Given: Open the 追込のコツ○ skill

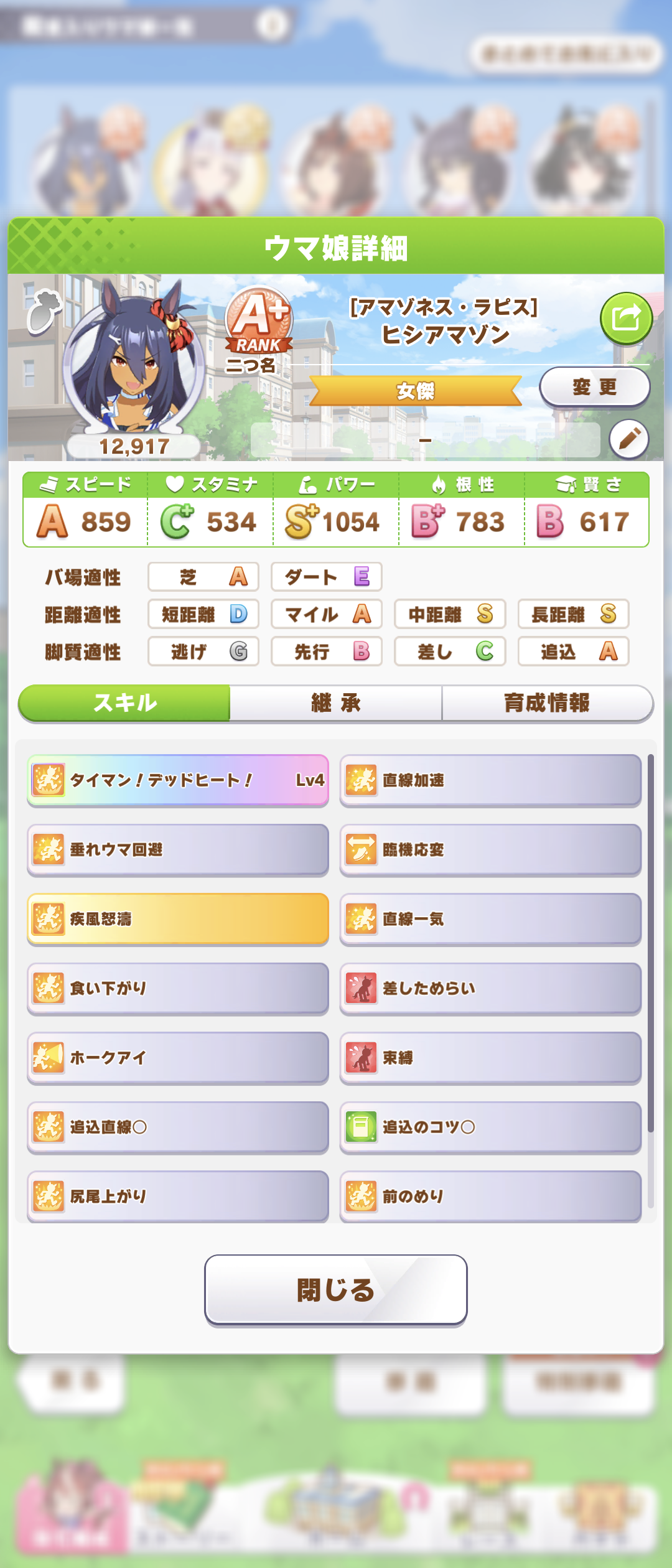Looking at the screenshot, I should click(x=490, y=1127).
